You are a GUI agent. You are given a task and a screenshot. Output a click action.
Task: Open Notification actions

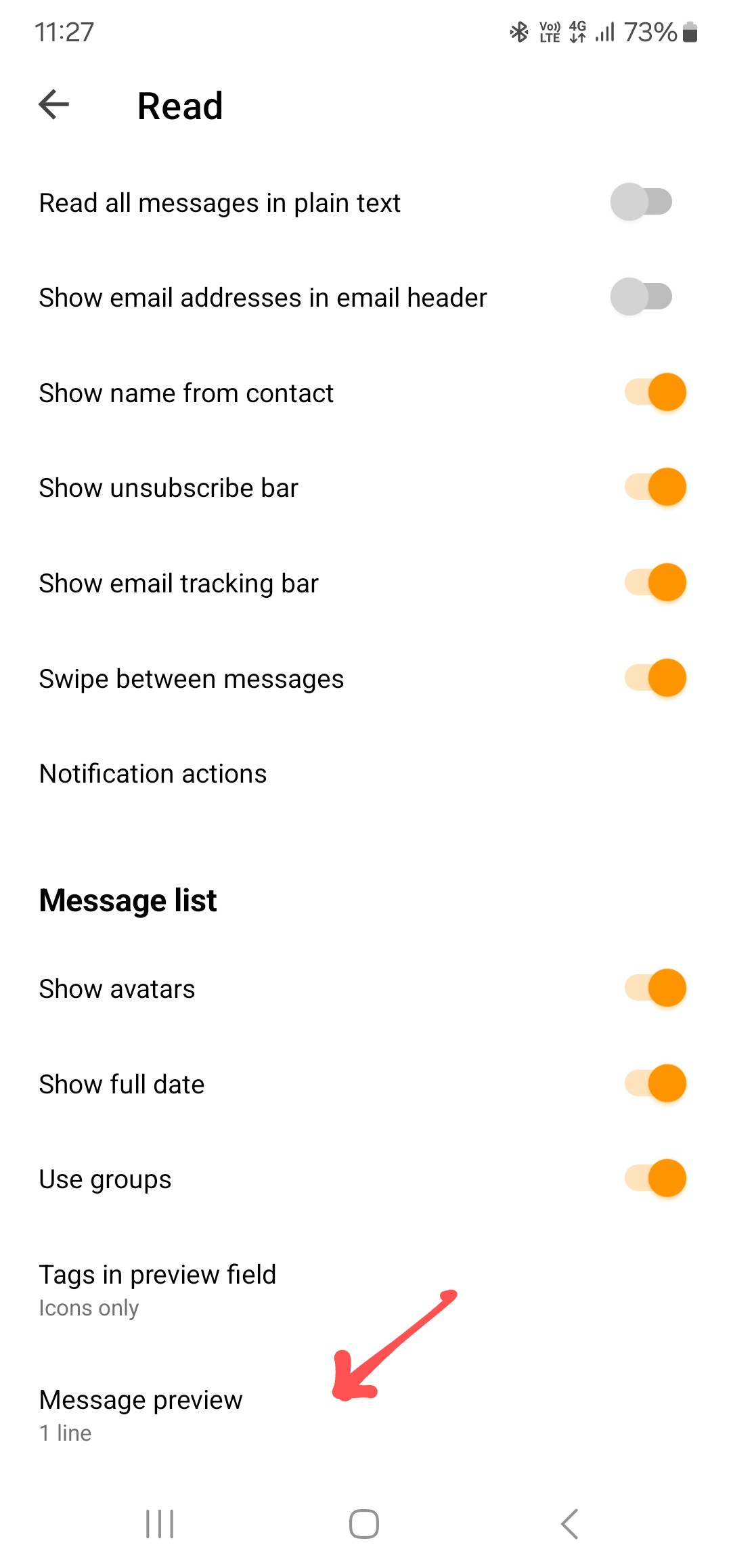365,774
